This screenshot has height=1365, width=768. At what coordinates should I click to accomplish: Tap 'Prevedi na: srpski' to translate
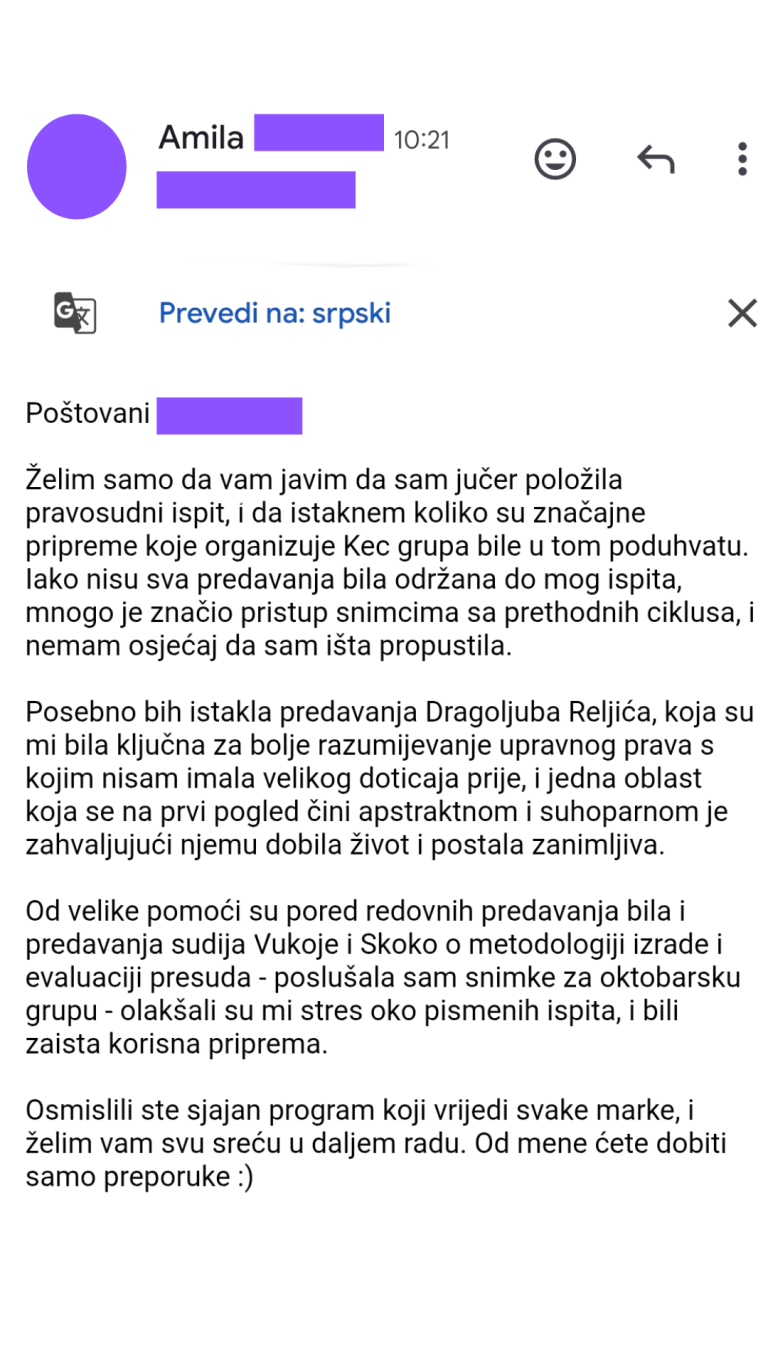click(x=275, y=313)
